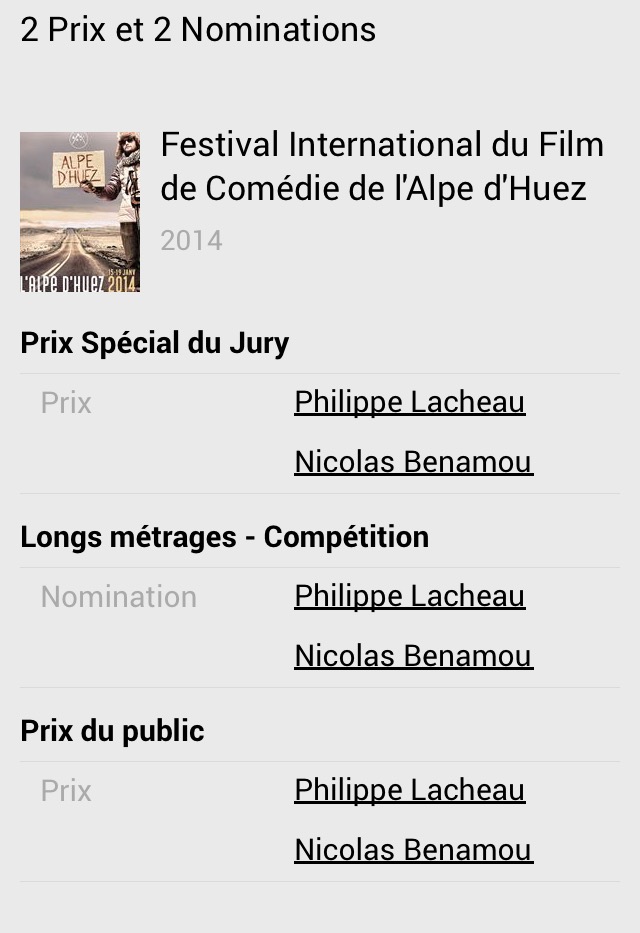The width and height of the screenshot is (640, 933).
Task: Open Philippe Lacheau under Prix Spécial du Jury
Action: click(x=409, y=403)
